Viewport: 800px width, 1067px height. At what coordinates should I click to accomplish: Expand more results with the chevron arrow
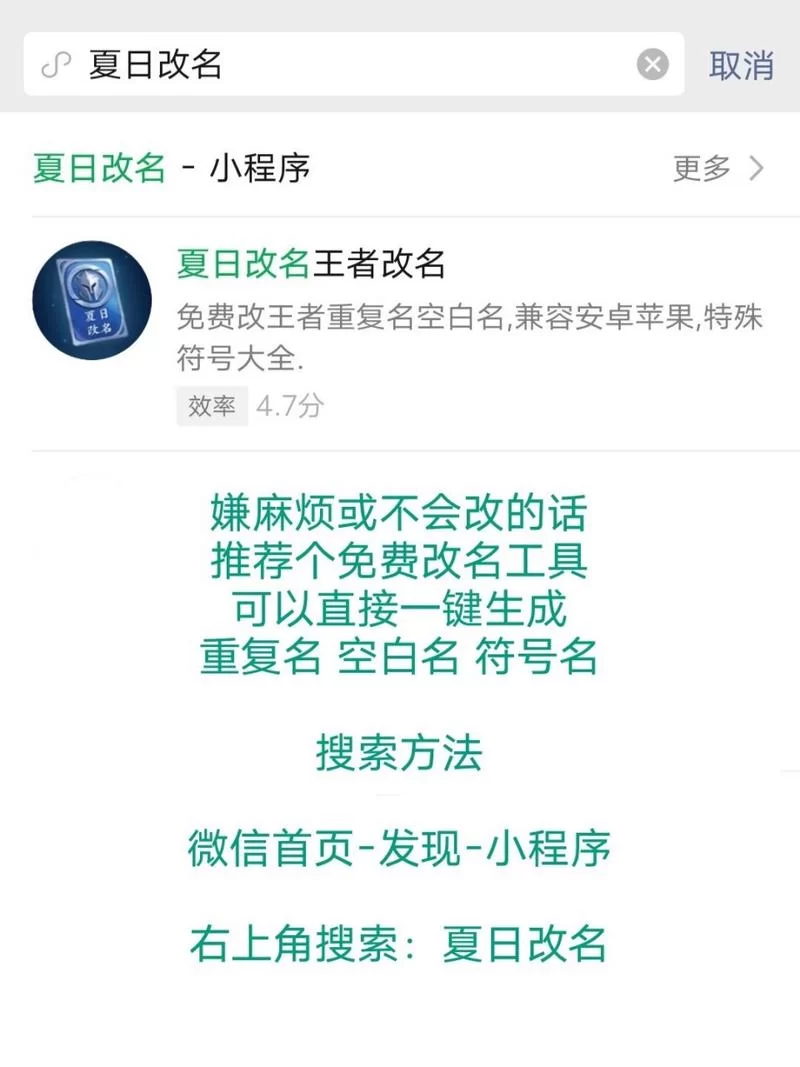coord(757,169)
